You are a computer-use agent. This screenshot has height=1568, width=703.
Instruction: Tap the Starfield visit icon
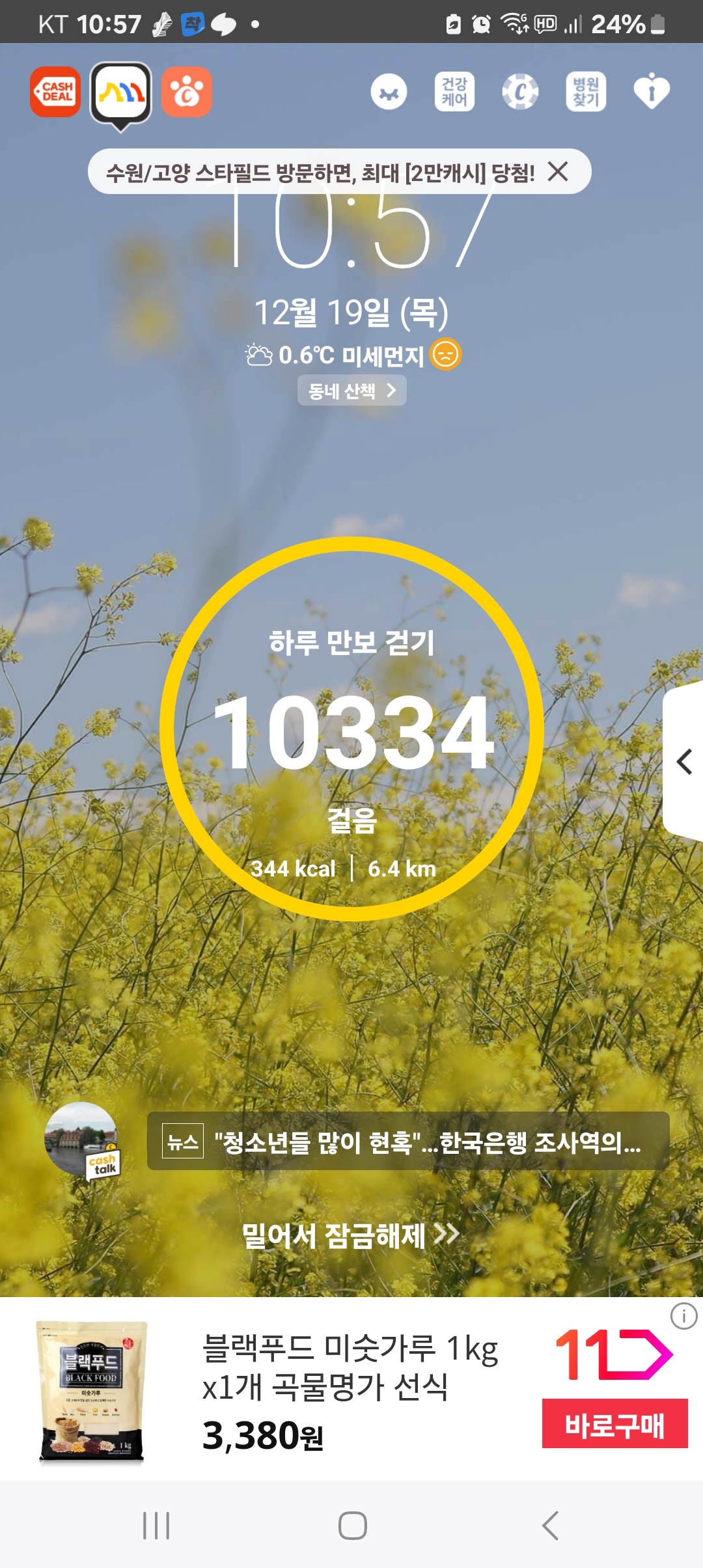[x=121, y=93]
